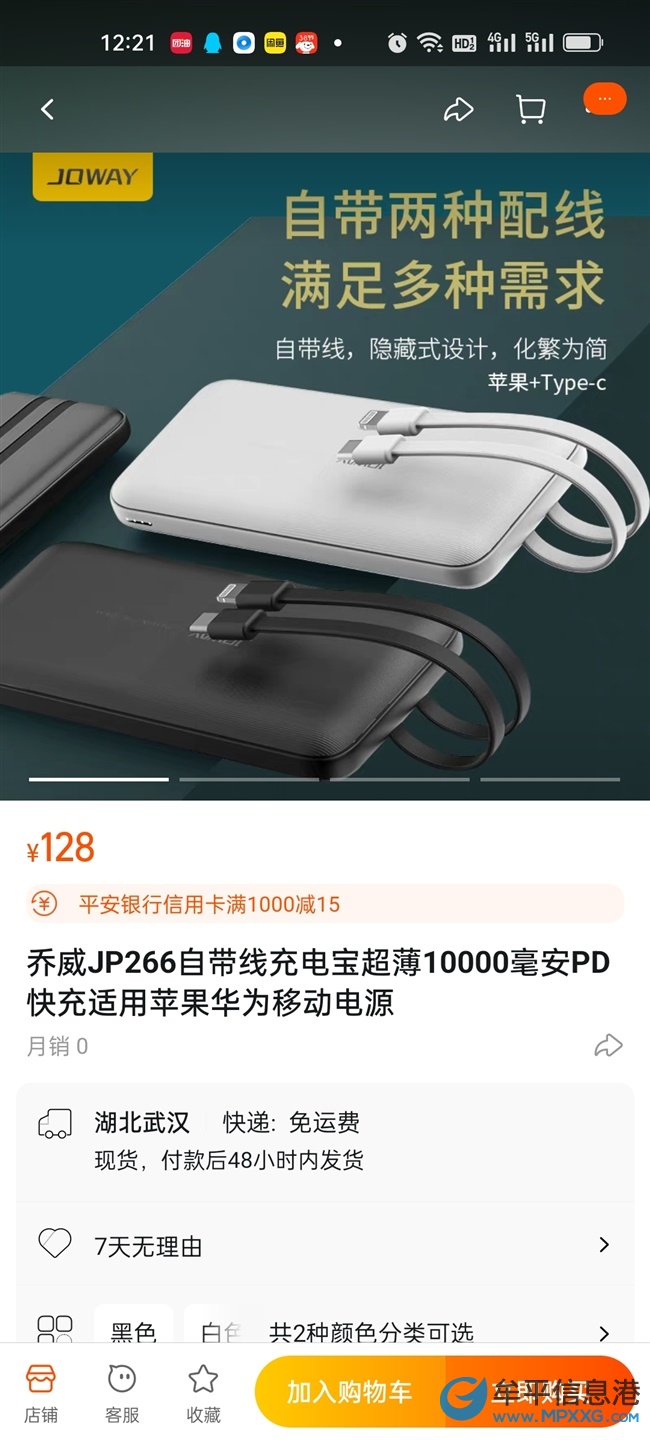Go back to the previous page
The height and width of the screenshot is (1440, 650).
(47, 110)
